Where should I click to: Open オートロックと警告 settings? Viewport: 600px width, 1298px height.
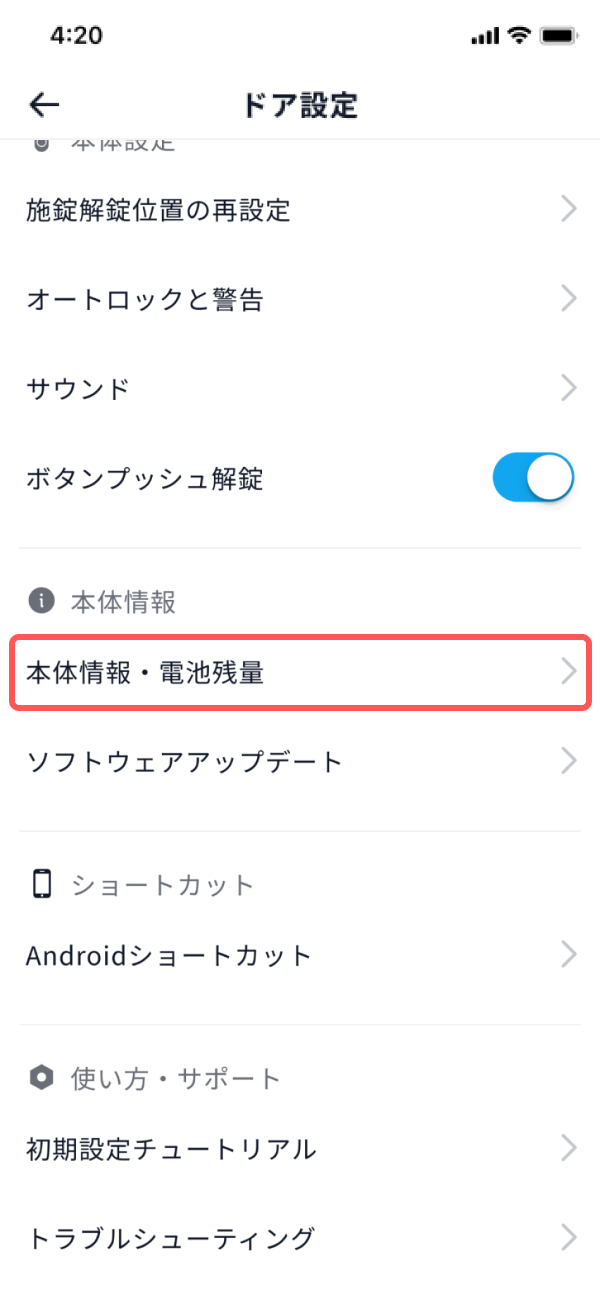[300, 299]
